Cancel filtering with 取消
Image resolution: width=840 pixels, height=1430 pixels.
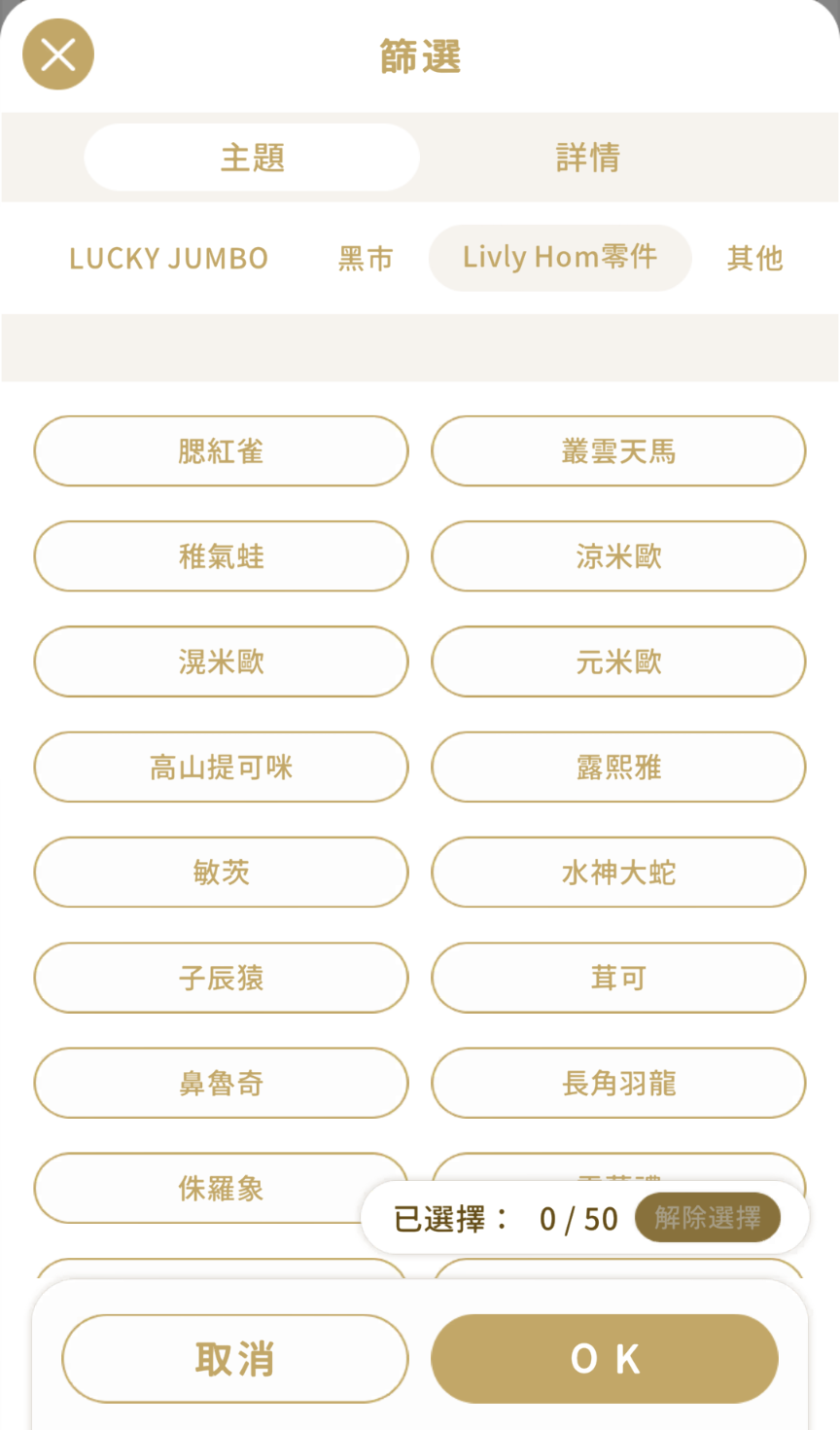234,1359
